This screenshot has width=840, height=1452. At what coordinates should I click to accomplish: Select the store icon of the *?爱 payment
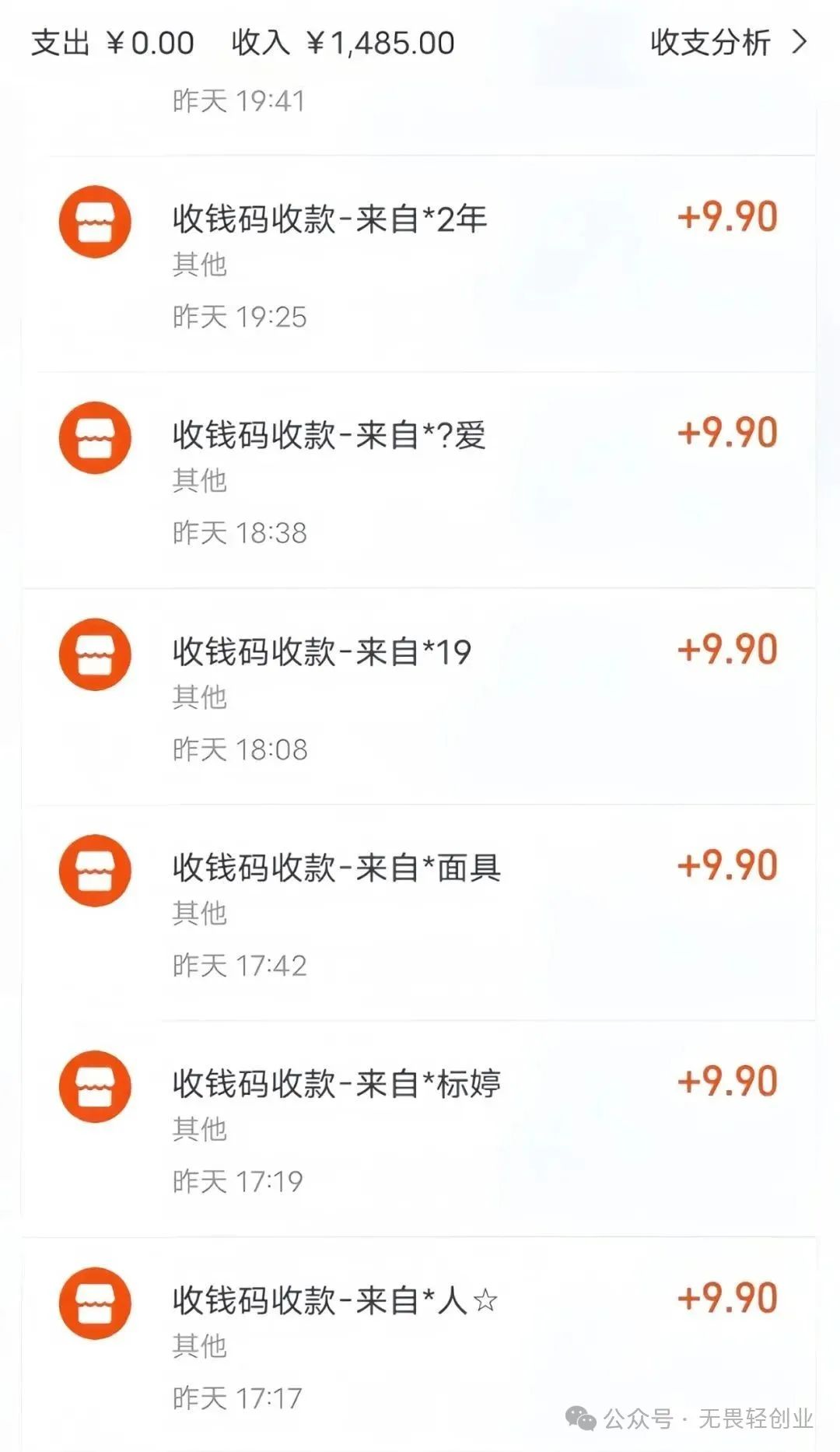coord(95,437)
